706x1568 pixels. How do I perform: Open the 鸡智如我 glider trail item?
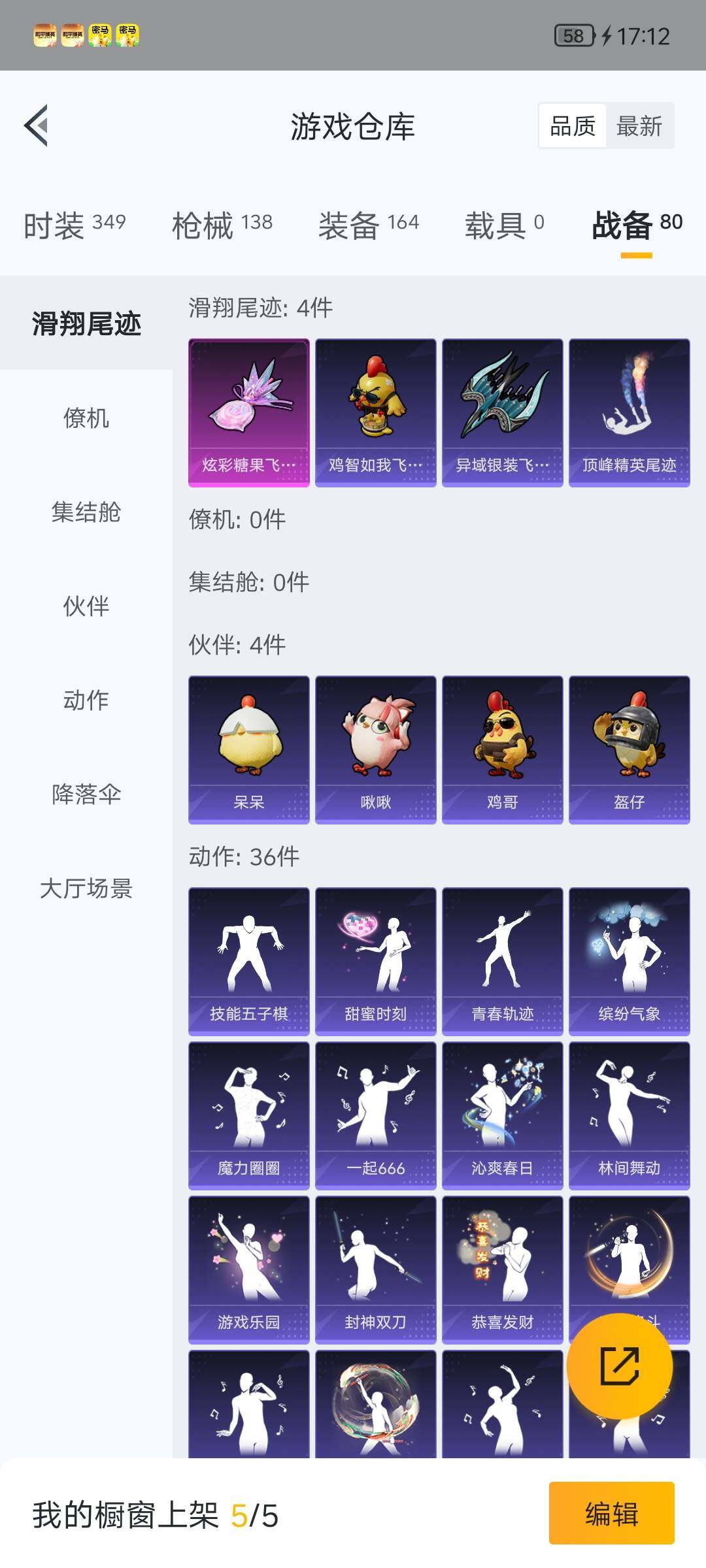pos(376,412)
